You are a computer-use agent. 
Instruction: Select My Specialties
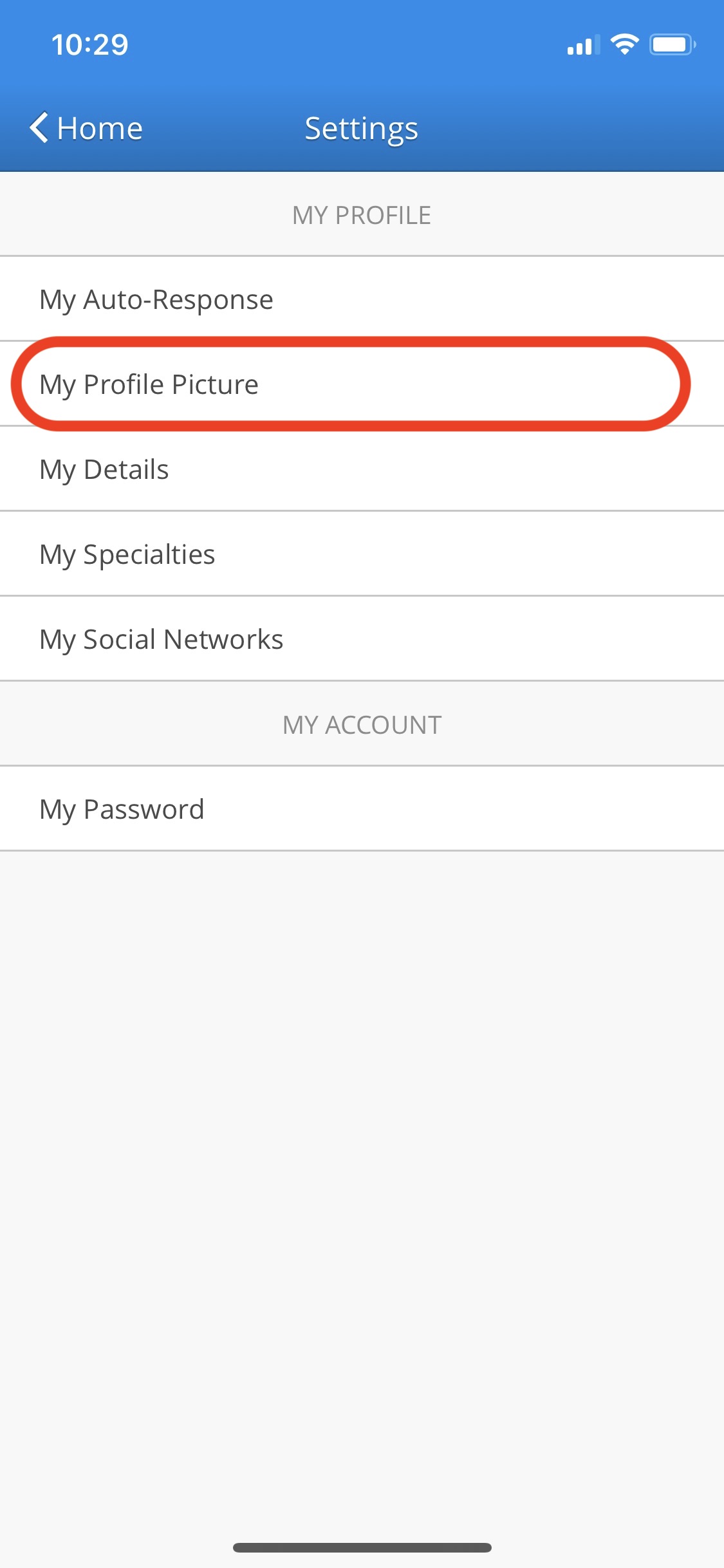click(x=362, y=554)
